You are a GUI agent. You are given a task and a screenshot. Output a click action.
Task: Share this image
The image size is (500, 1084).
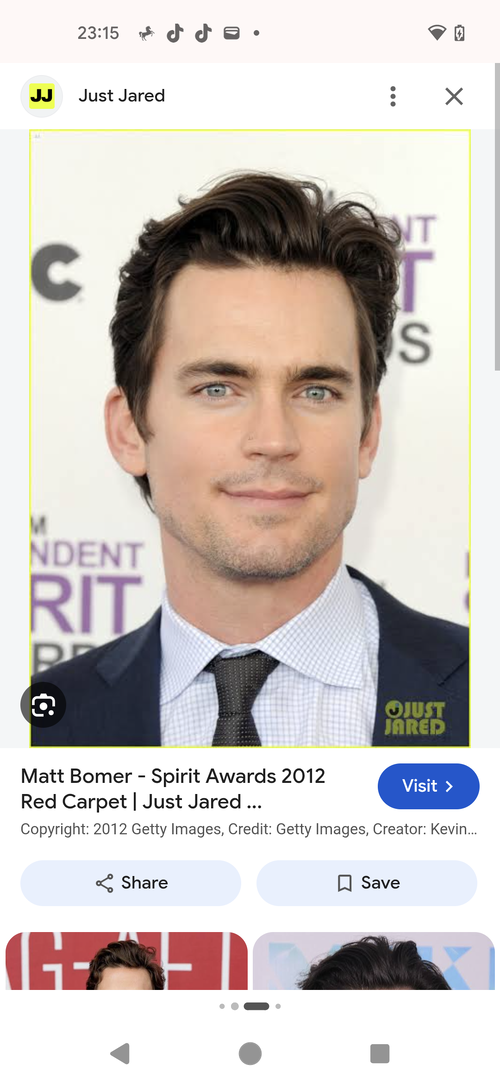click(x=131, y=883)
